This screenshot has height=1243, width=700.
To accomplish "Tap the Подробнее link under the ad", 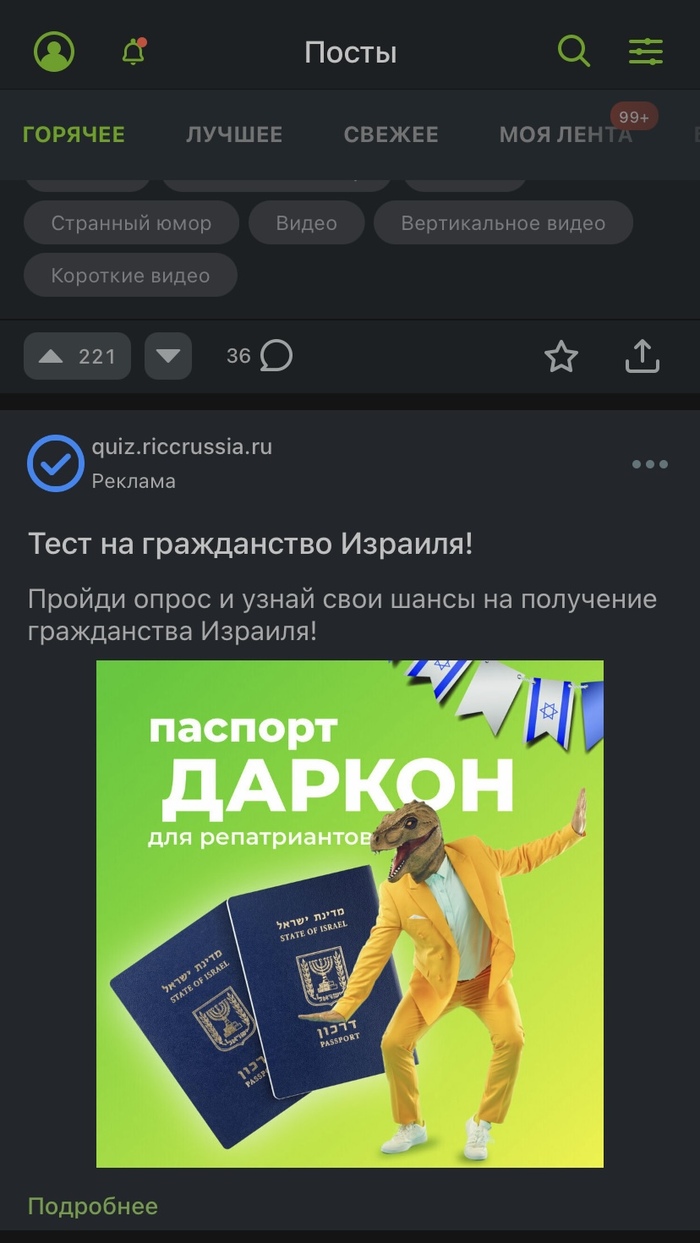I will [x=92, y=1206].
